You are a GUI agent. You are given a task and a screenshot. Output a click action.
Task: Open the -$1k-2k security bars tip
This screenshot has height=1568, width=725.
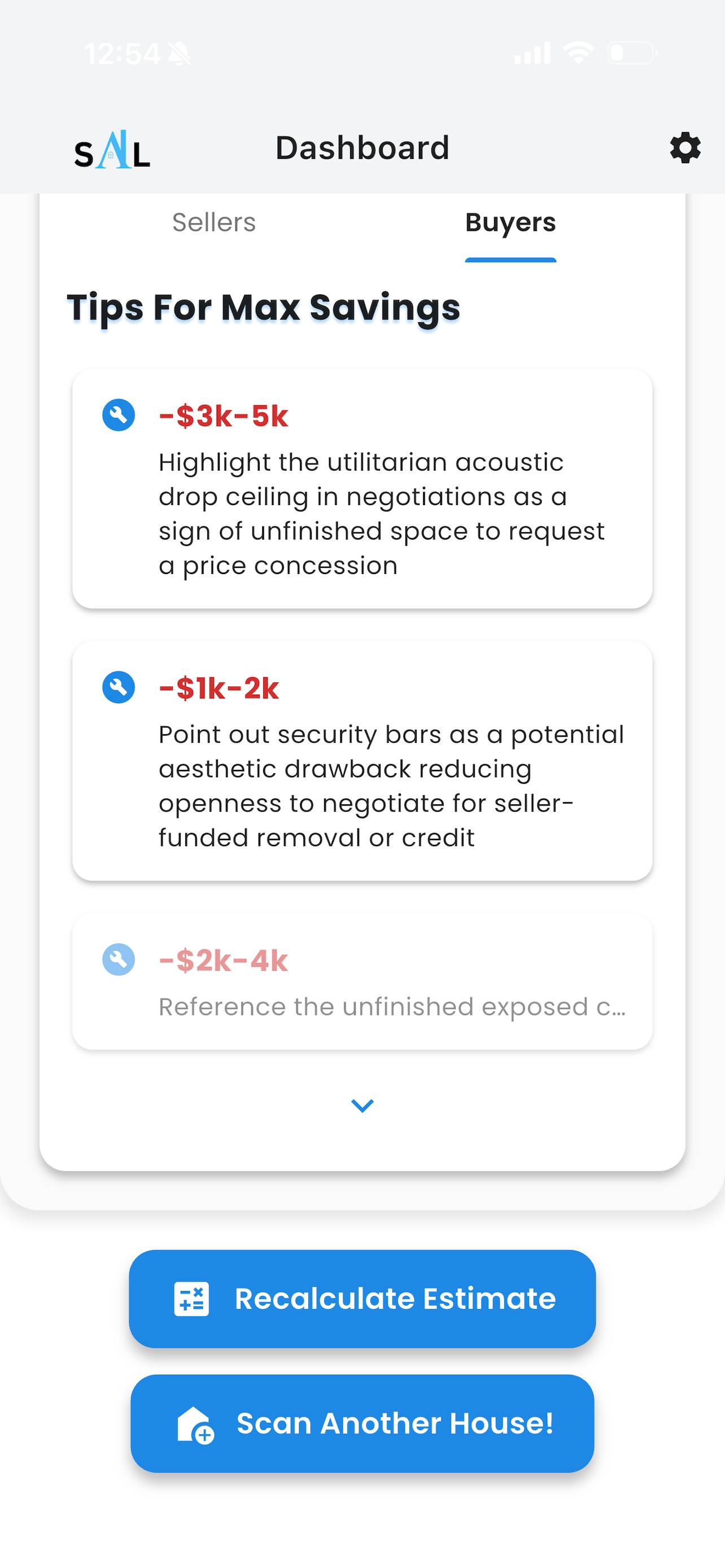(362, 761)
